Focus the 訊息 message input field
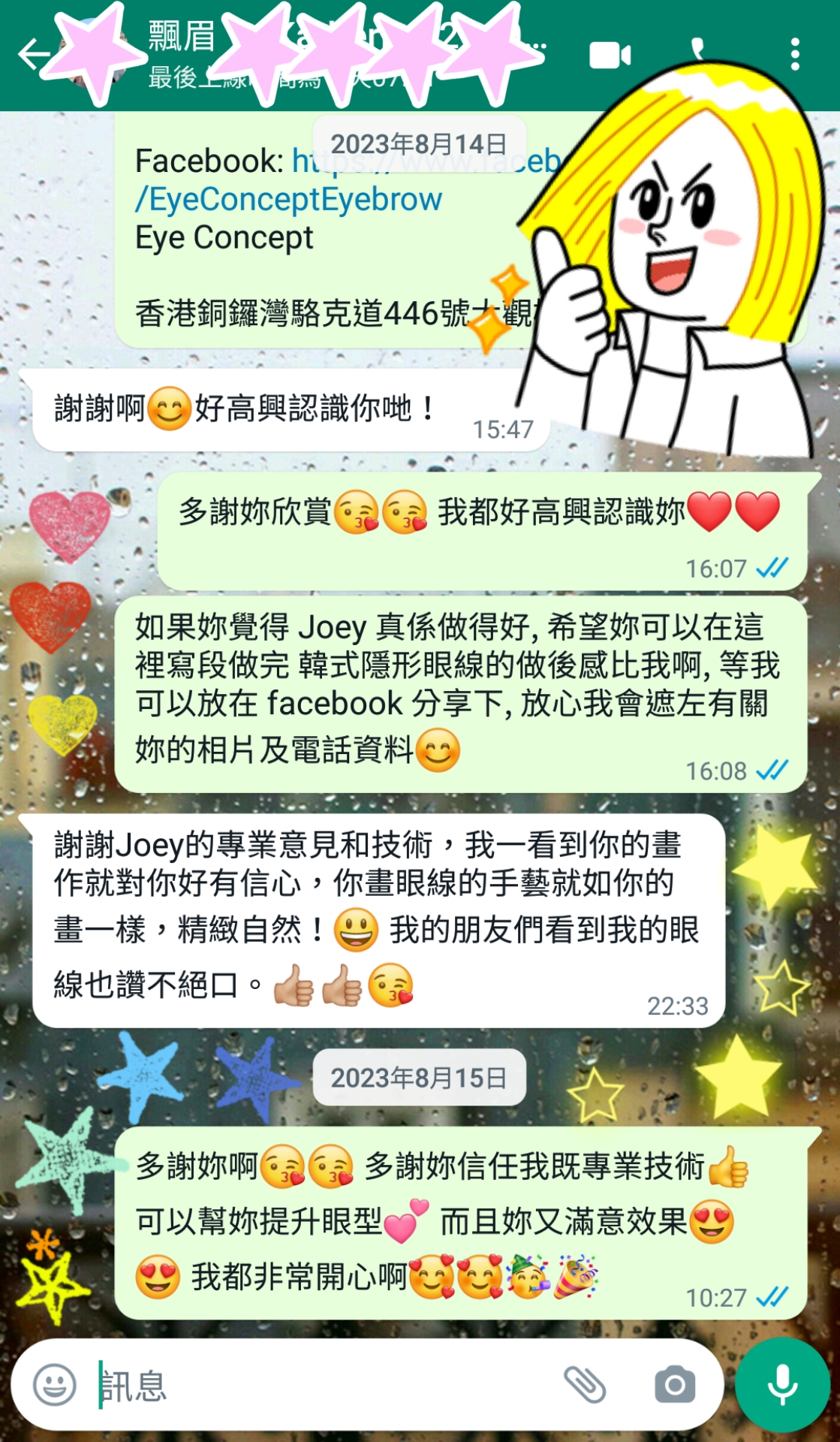The height and width of the screenshot is (1442, 840). pyautogui.click(x=323, y=1385)
